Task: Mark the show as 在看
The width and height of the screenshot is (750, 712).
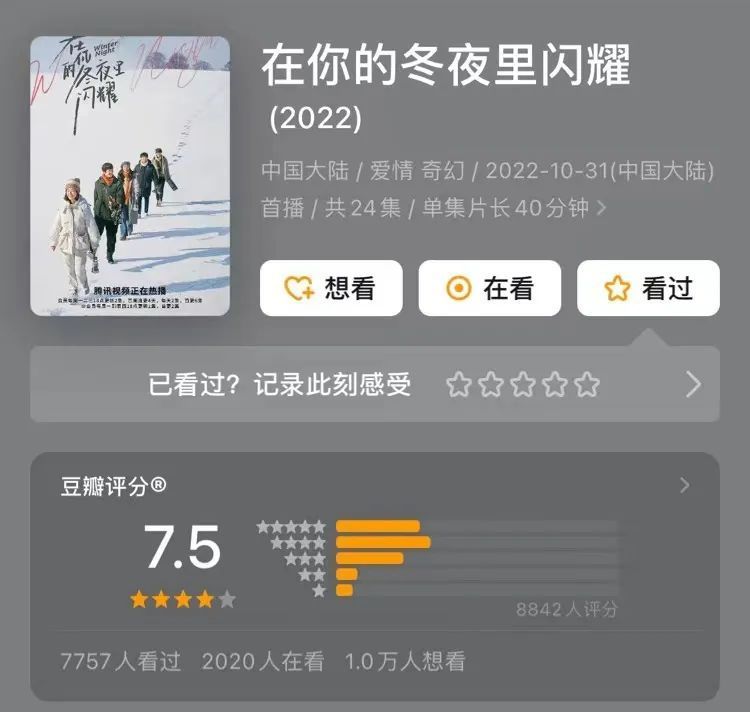Action: click(x=489, y=288)
